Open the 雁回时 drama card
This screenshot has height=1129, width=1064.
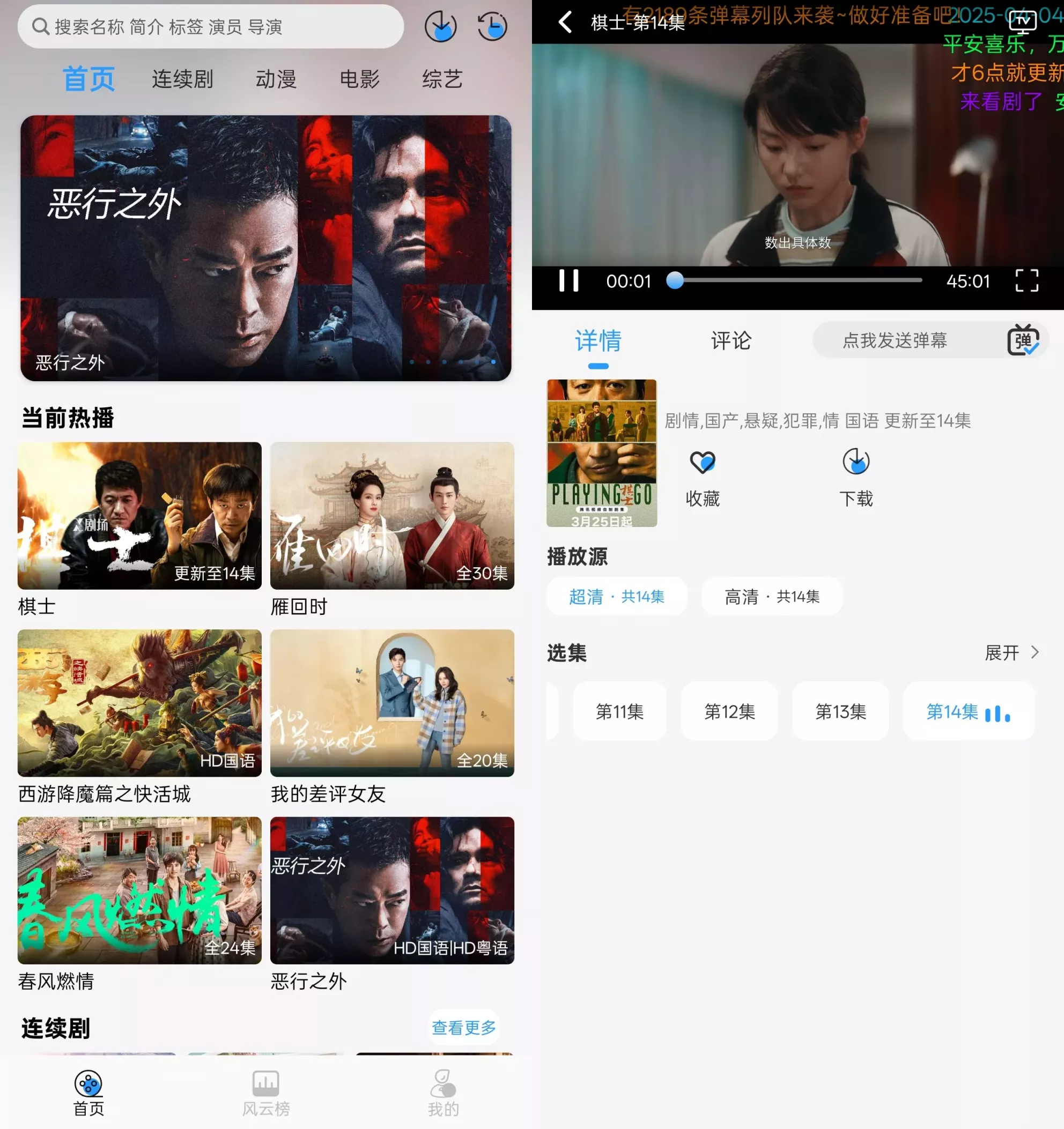click(x=392, y=516)
